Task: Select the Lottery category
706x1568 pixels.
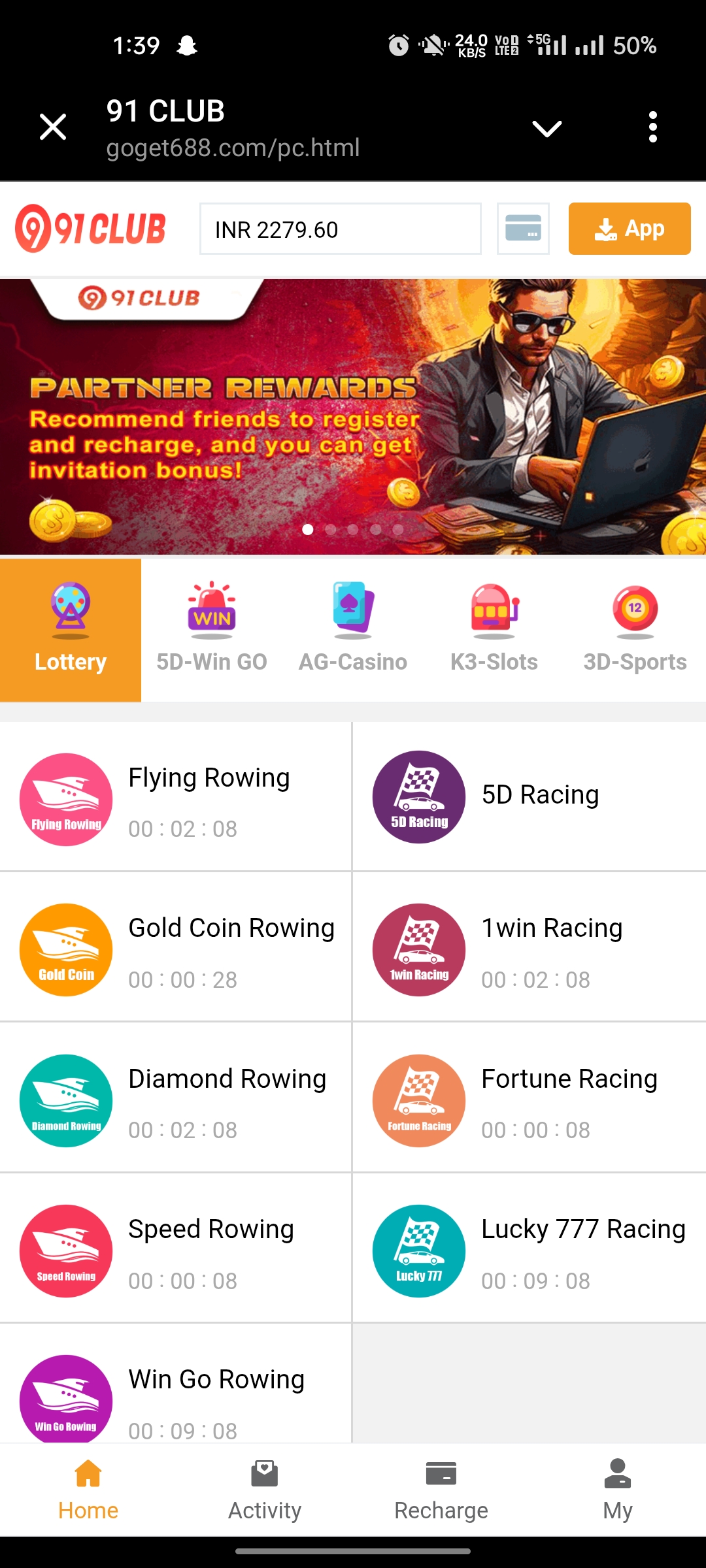Action: click(x=71, y=630)
